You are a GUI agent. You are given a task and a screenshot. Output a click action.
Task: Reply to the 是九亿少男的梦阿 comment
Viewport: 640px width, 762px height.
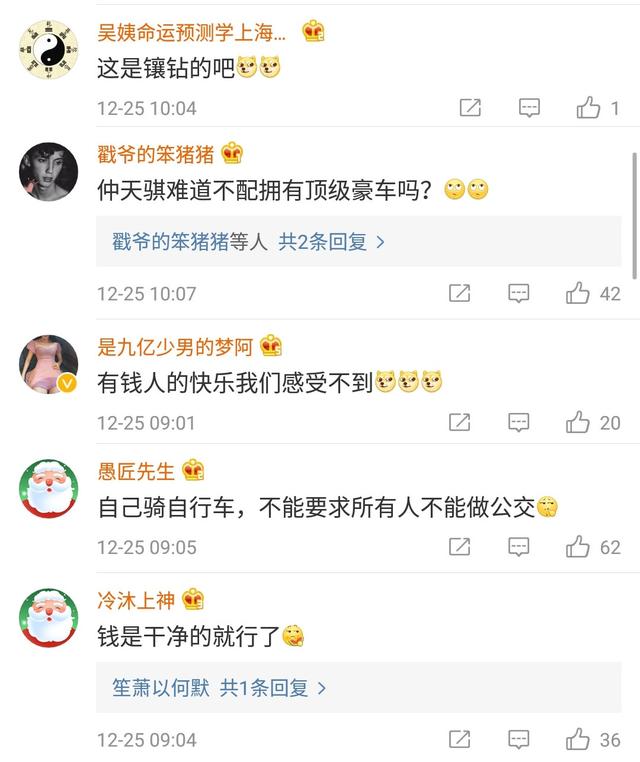(518, 423)
